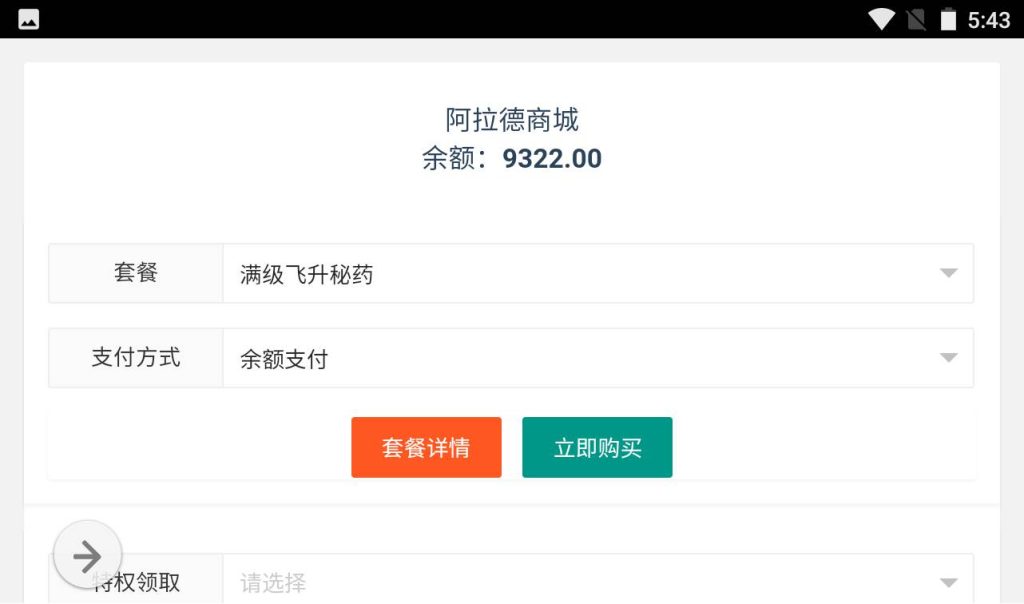Expand the 套餐 dropdown showing 满级飞升秘药
1024x604 pixels.
click(597, 274)
